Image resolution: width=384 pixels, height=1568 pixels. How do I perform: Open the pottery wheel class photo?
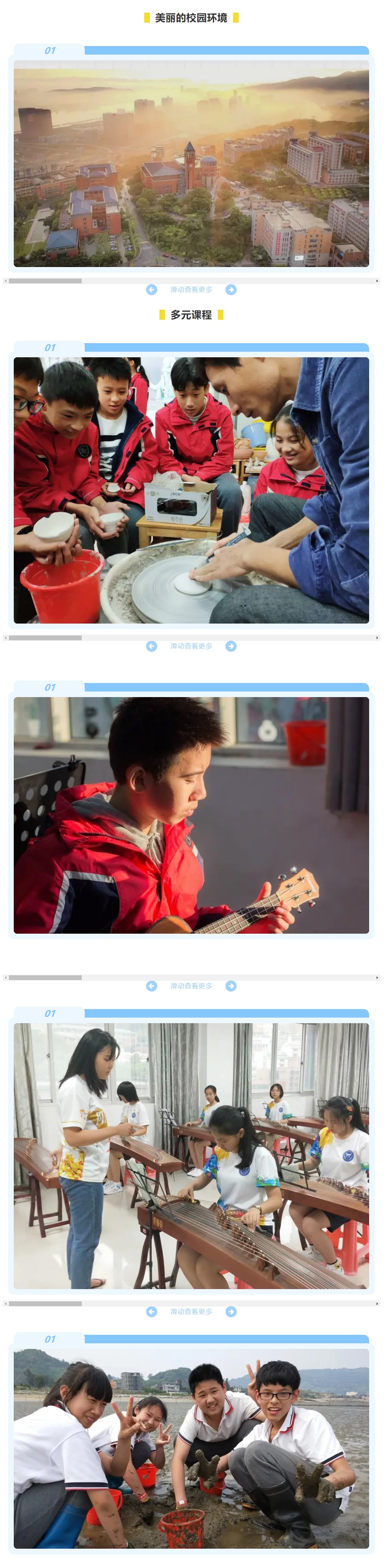191,490
